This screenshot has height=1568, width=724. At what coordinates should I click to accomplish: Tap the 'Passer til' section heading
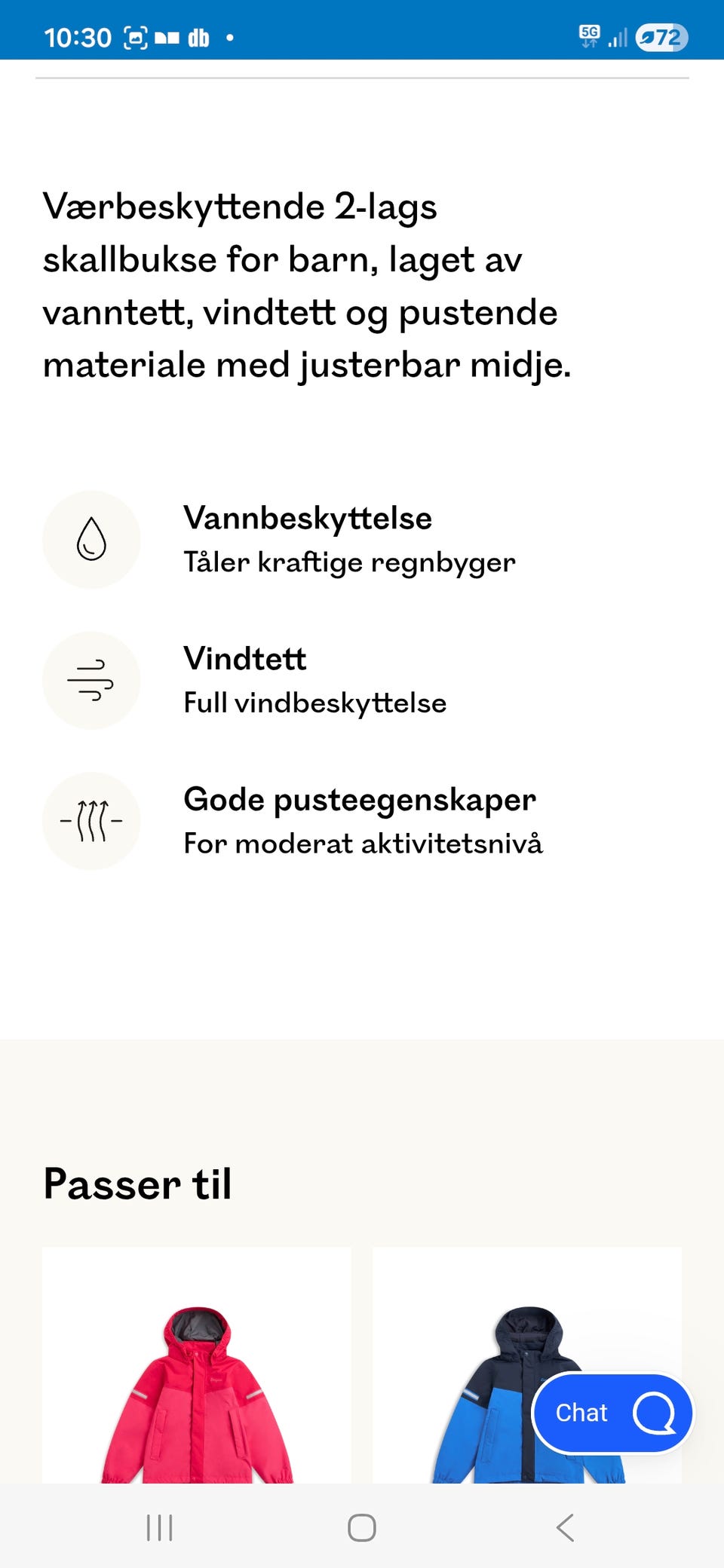(138, 1184)
